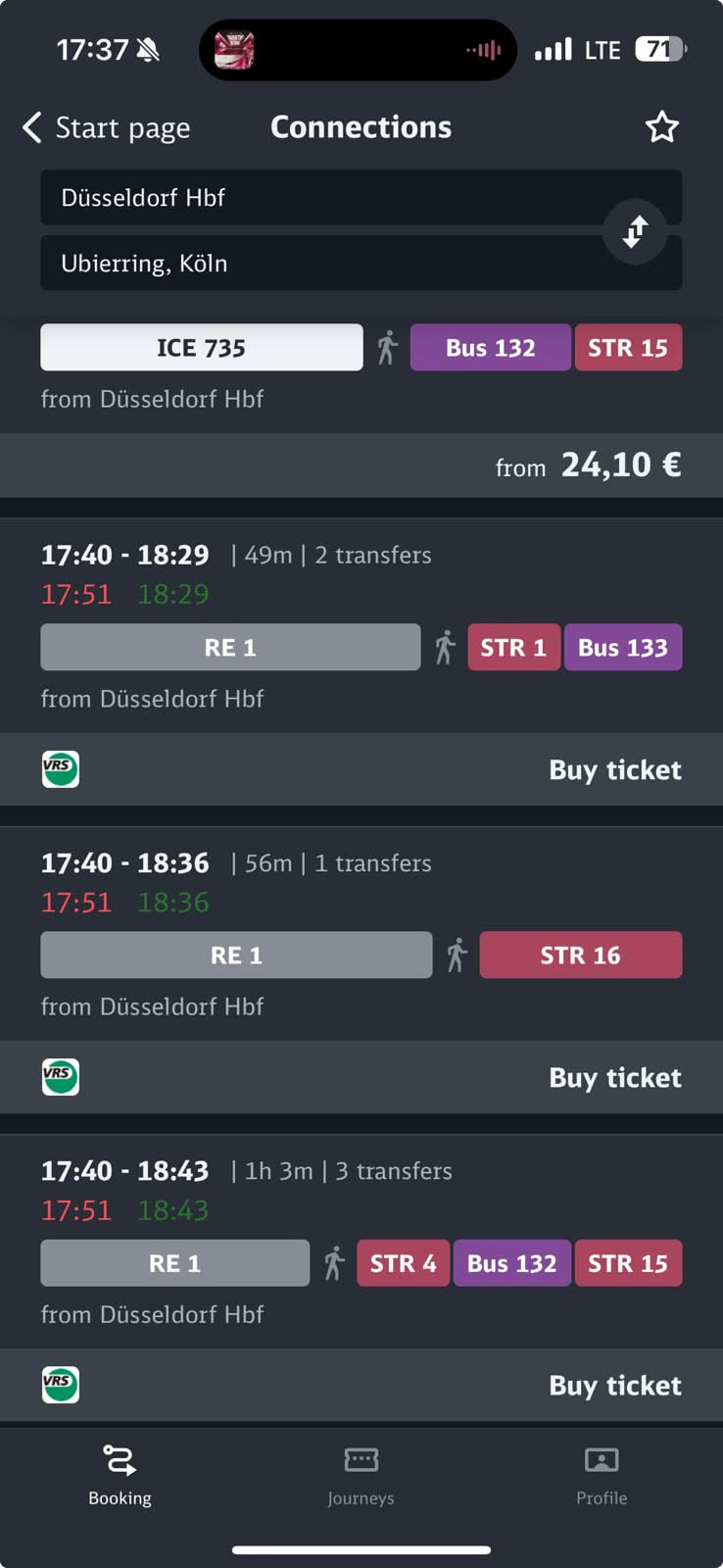The image size is (723, 1568).
Task: Buy ticket for the 1h 3m connection
Action: 614,1386
